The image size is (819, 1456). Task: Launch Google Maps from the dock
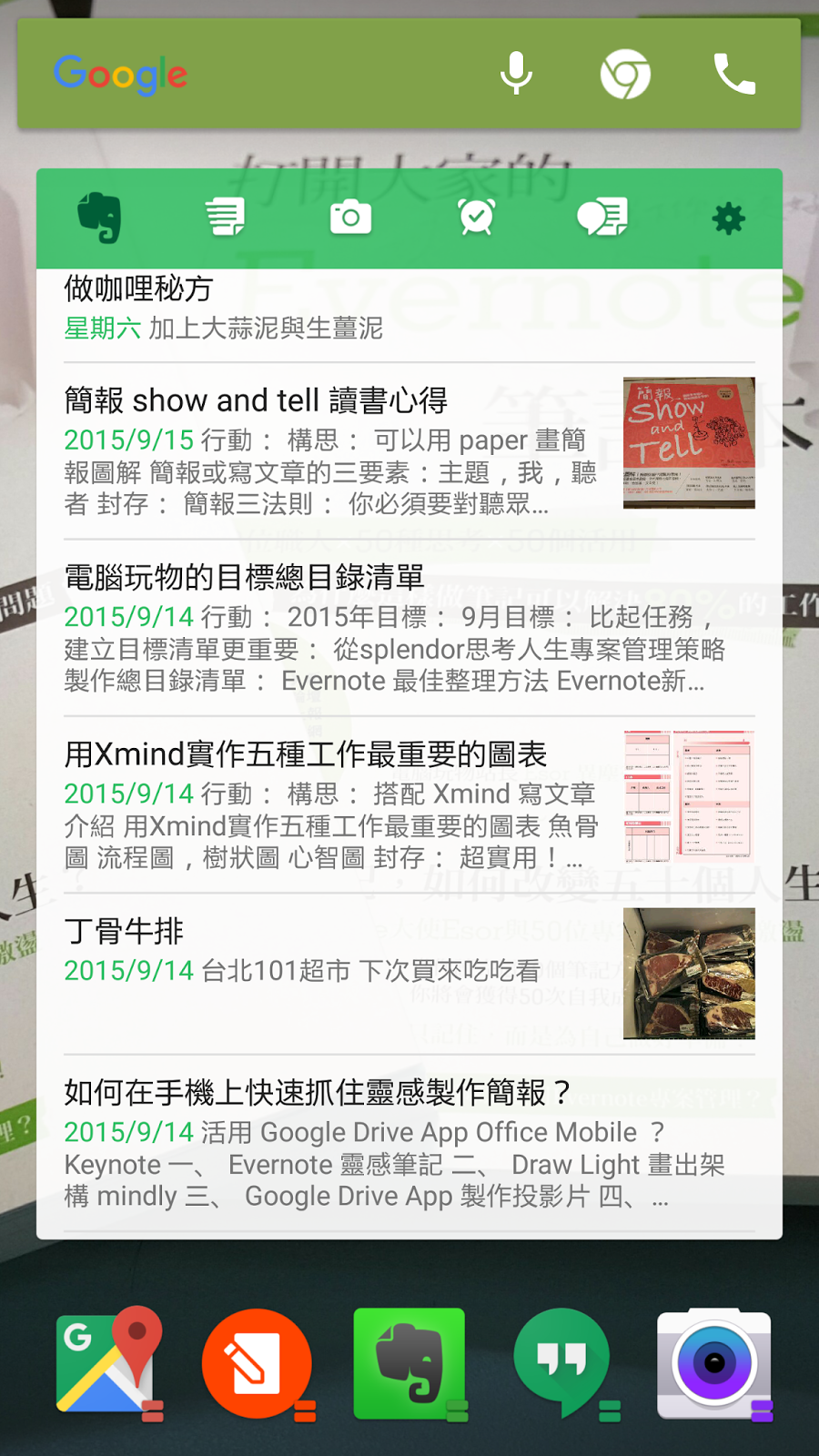coord(107,1360)
